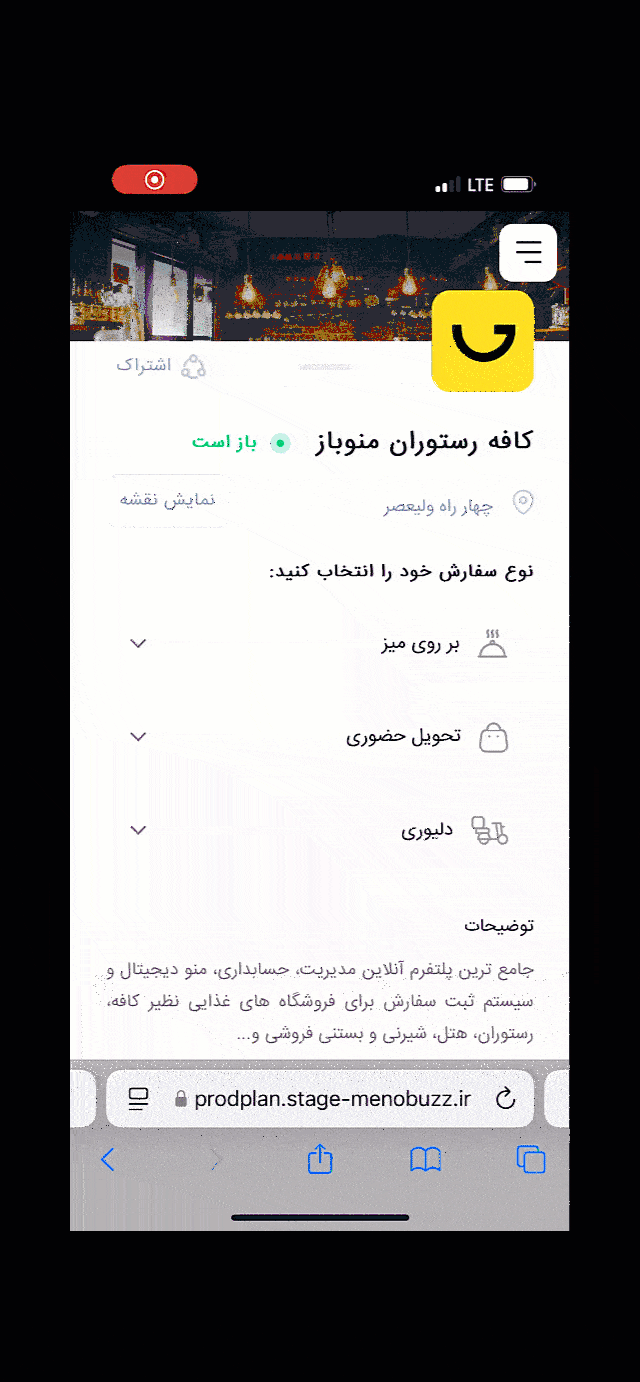Open the page settings icon in address bar
The height and width of the screenshot is (1382, 640).
coord(139,1099)
